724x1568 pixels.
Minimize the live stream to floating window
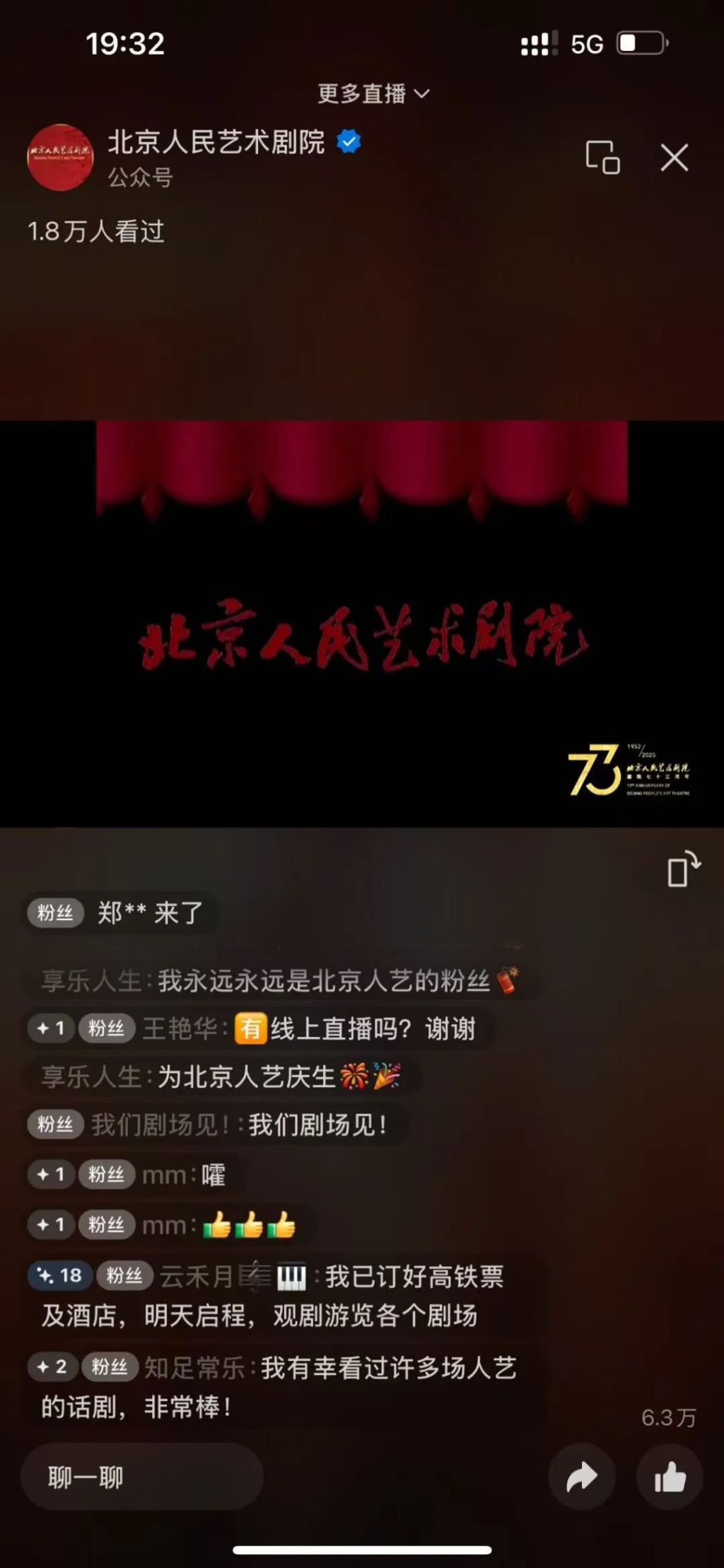602,157
